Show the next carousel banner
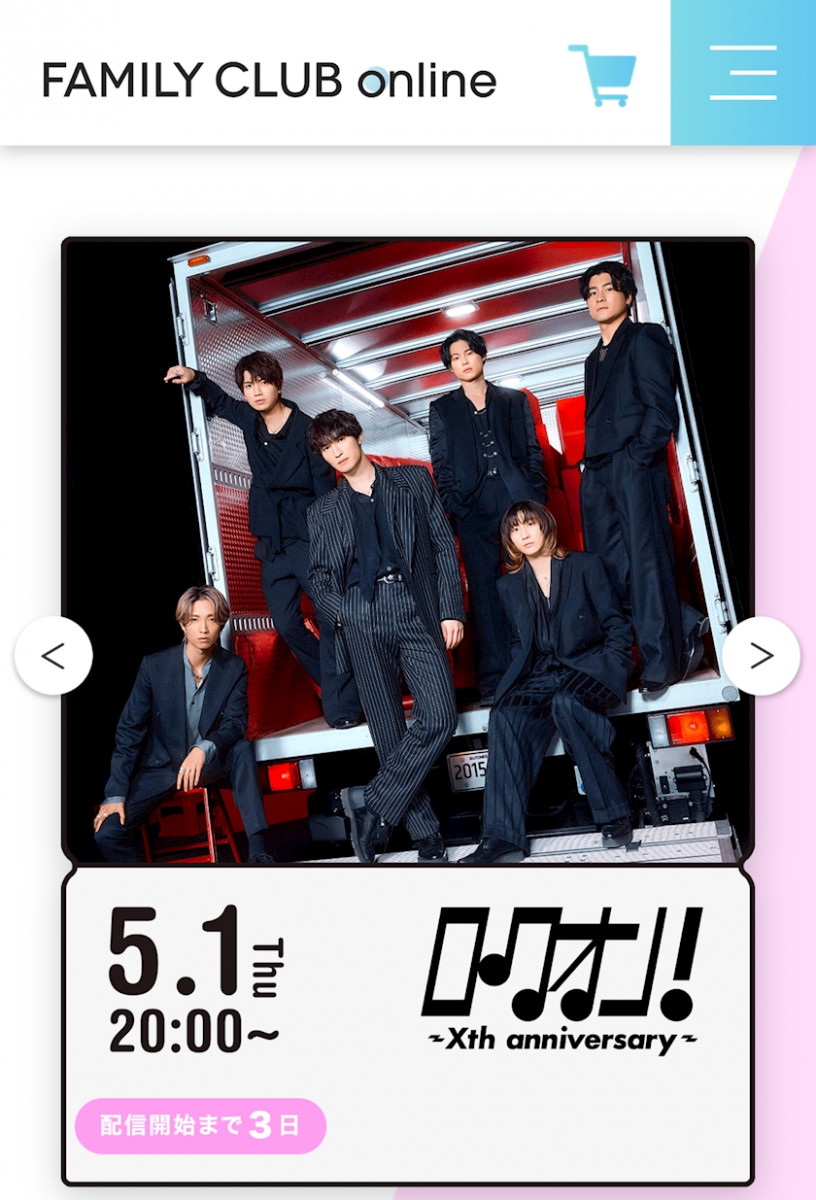 pos(761,656)
